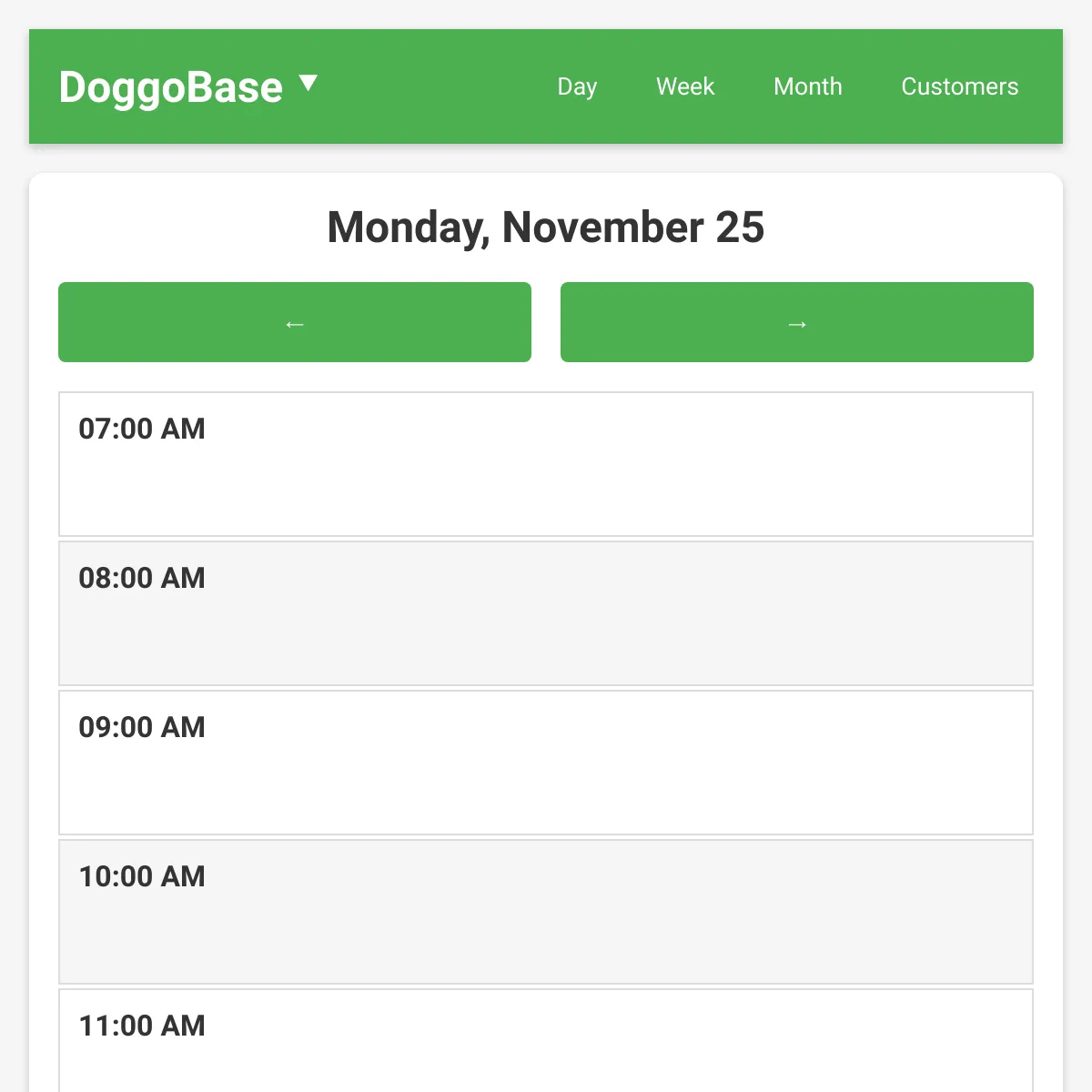Switch to the Day view

577,86
